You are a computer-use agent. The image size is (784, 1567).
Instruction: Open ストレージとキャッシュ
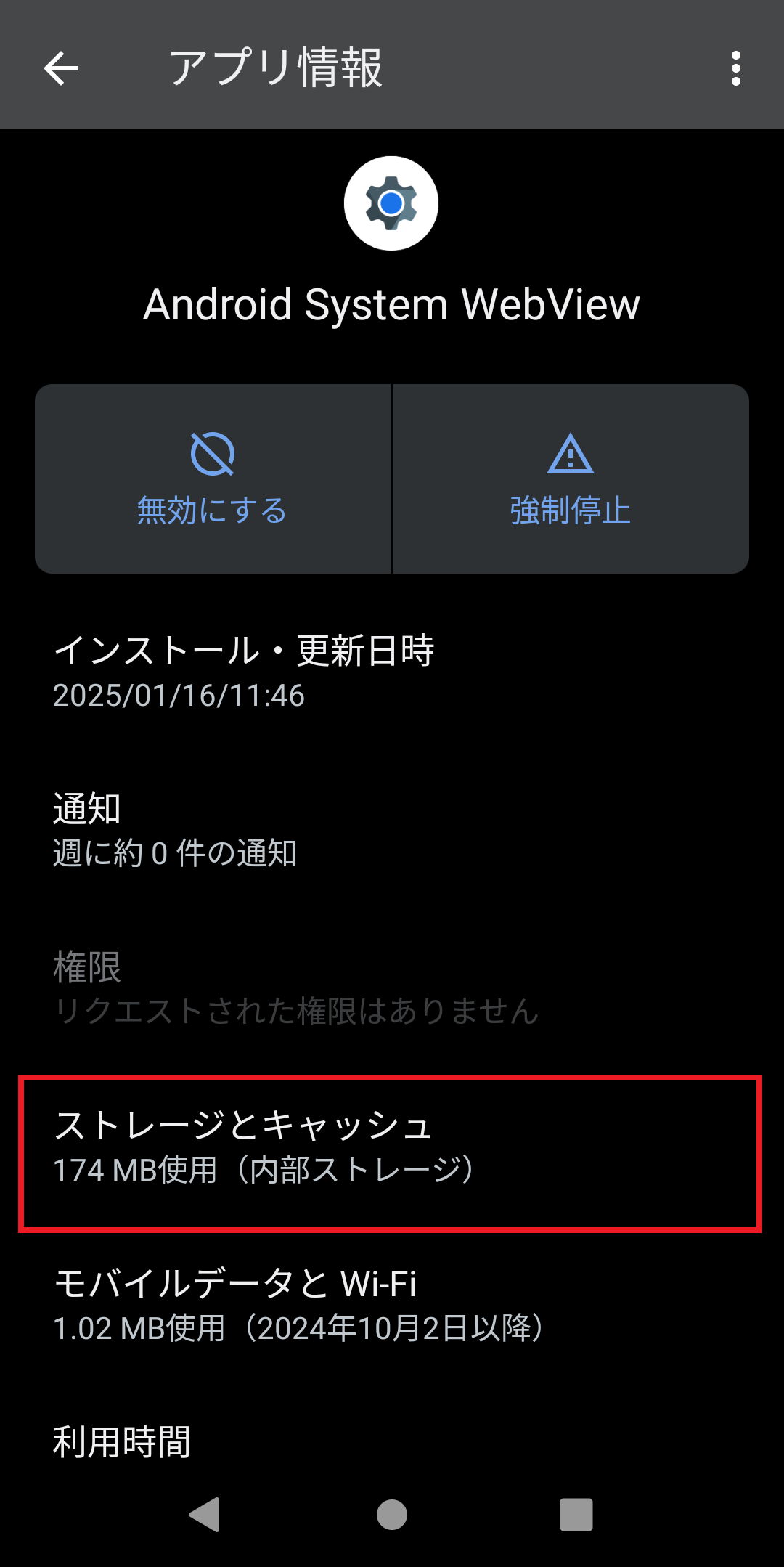[x=391, y=1147]
